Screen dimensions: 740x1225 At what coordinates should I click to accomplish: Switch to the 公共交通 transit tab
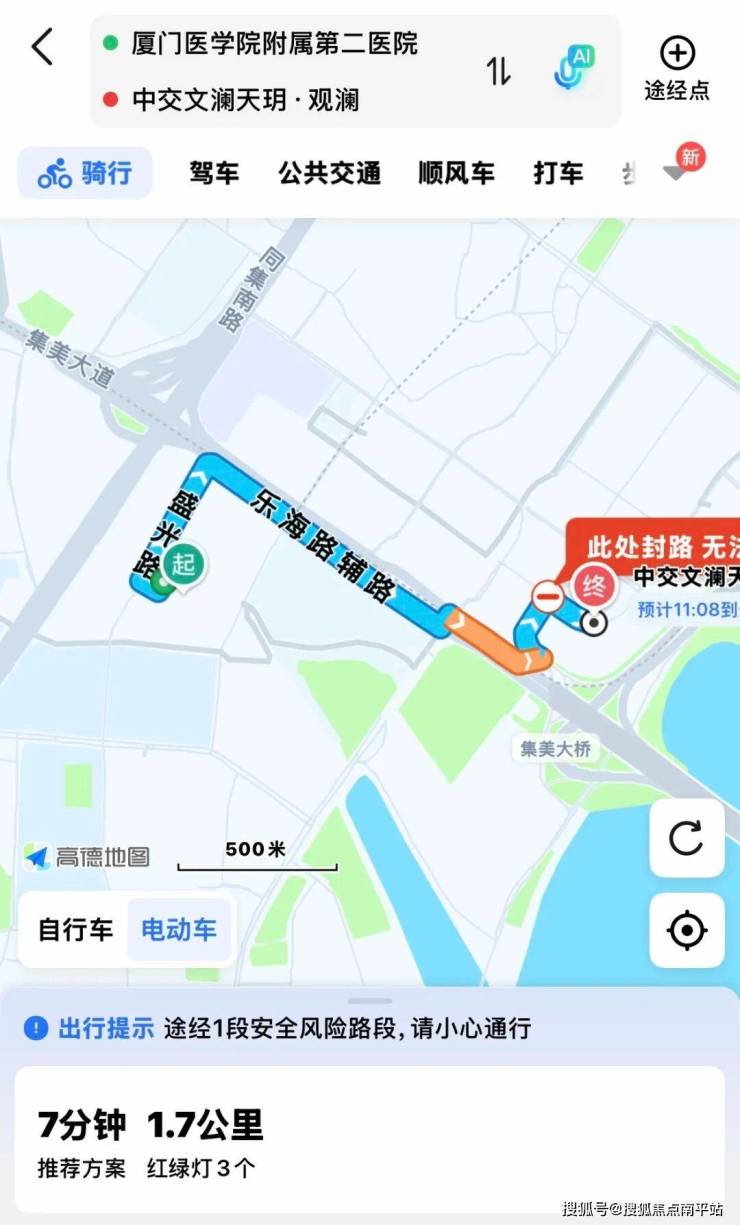329,173
